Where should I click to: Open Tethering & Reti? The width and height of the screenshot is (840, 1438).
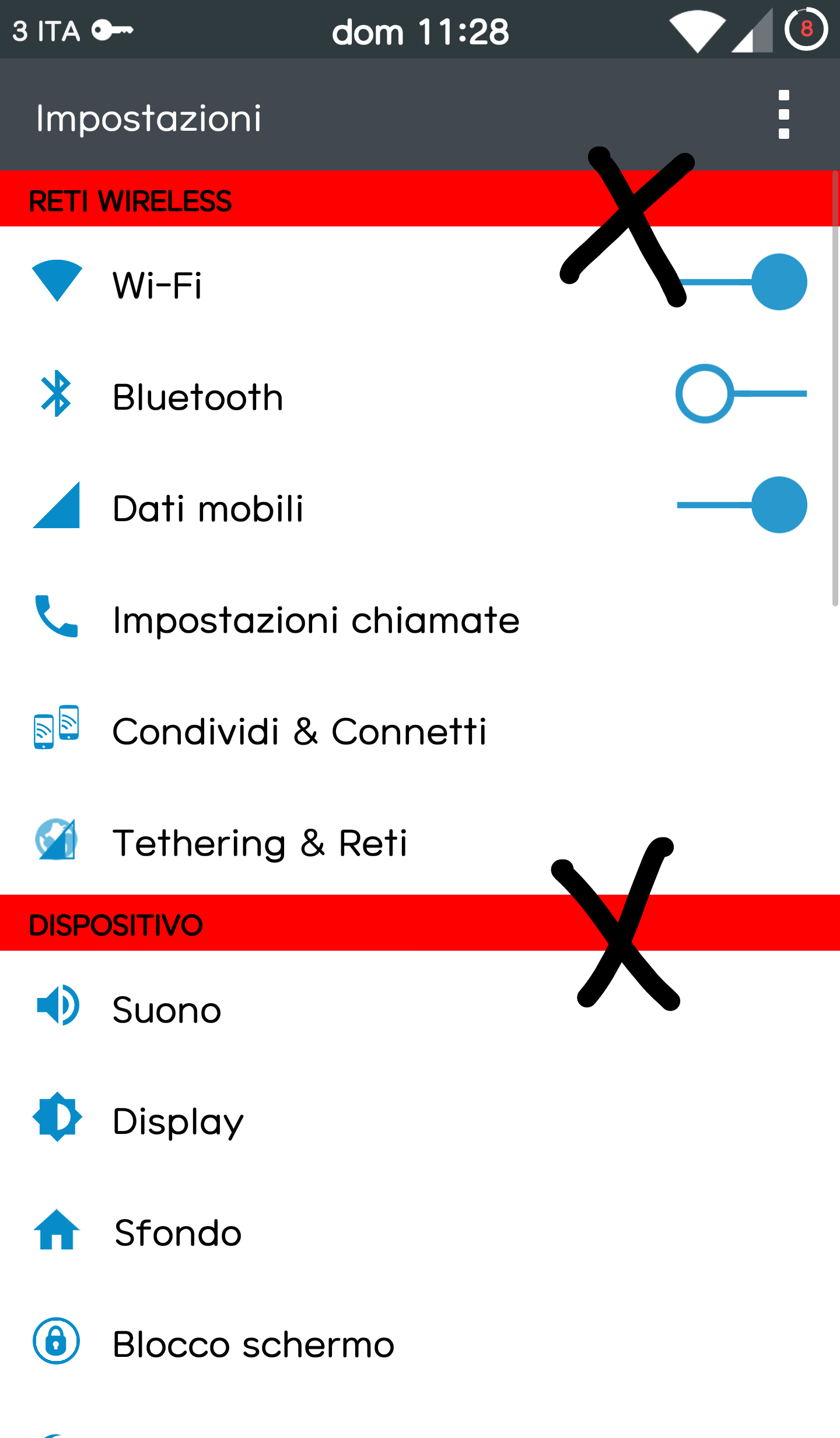pyautogui.click(x=420, y=840)
